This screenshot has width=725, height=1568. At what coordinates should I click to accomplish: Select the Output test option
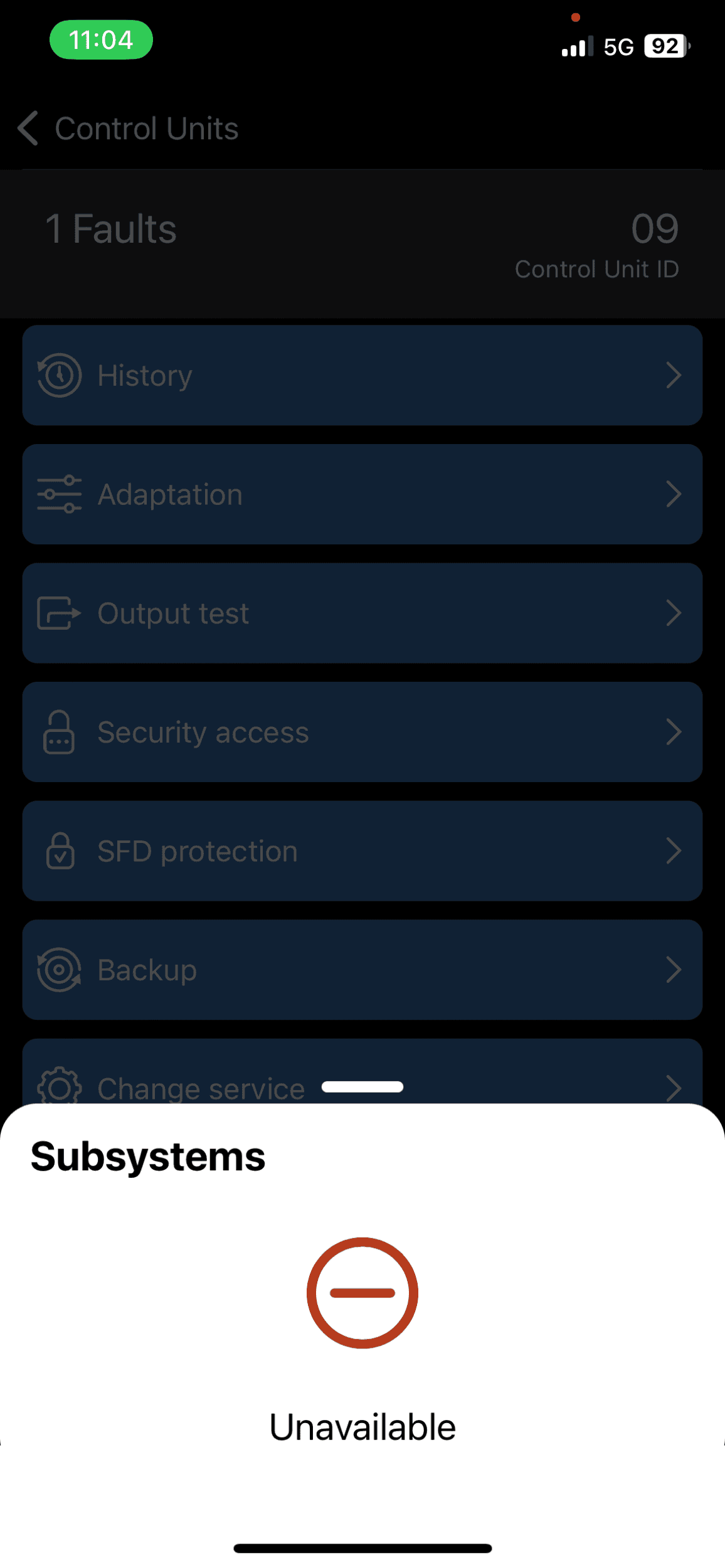tap(362, 613)
